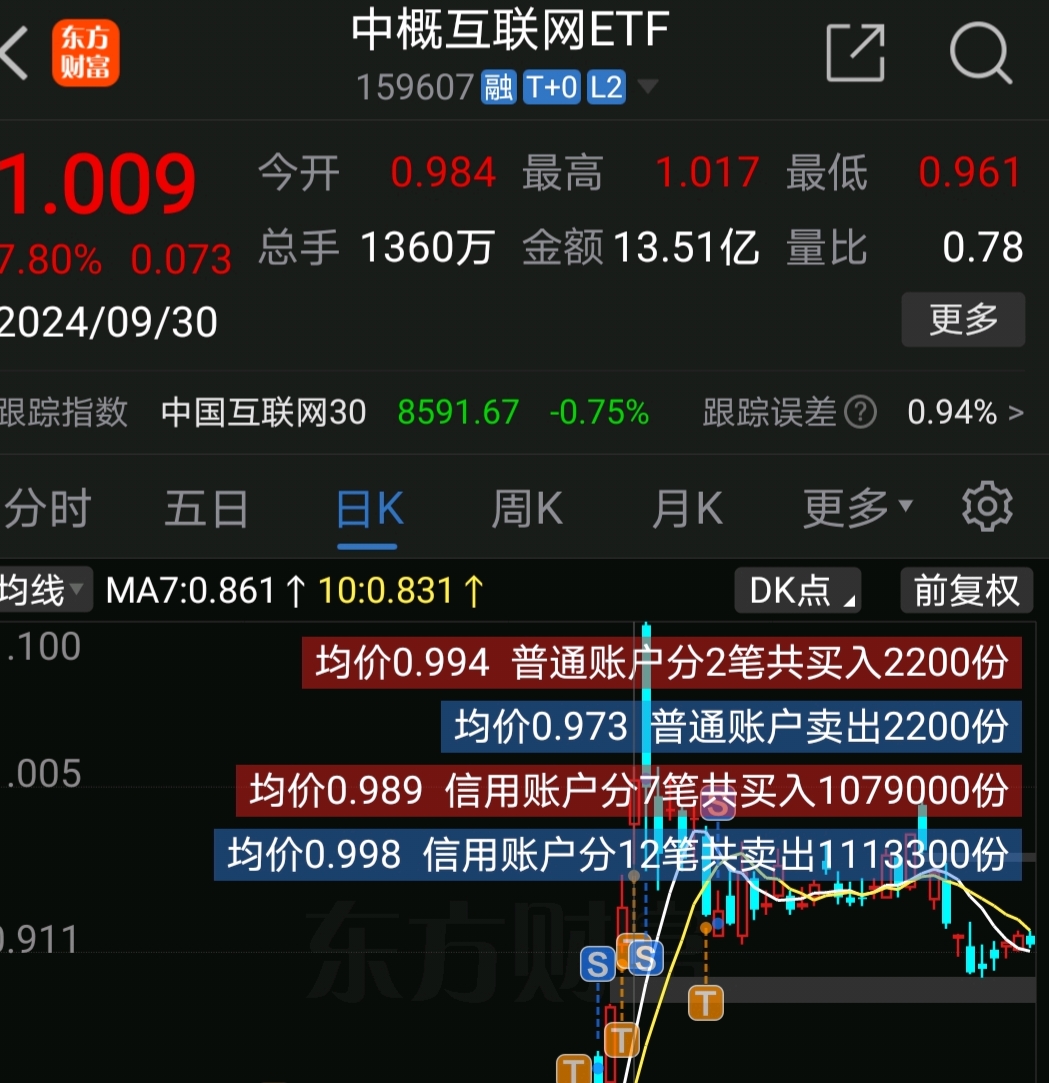Screen dimensions: 1049x1083
Task: Tap the back arrow
Action: 12,52
